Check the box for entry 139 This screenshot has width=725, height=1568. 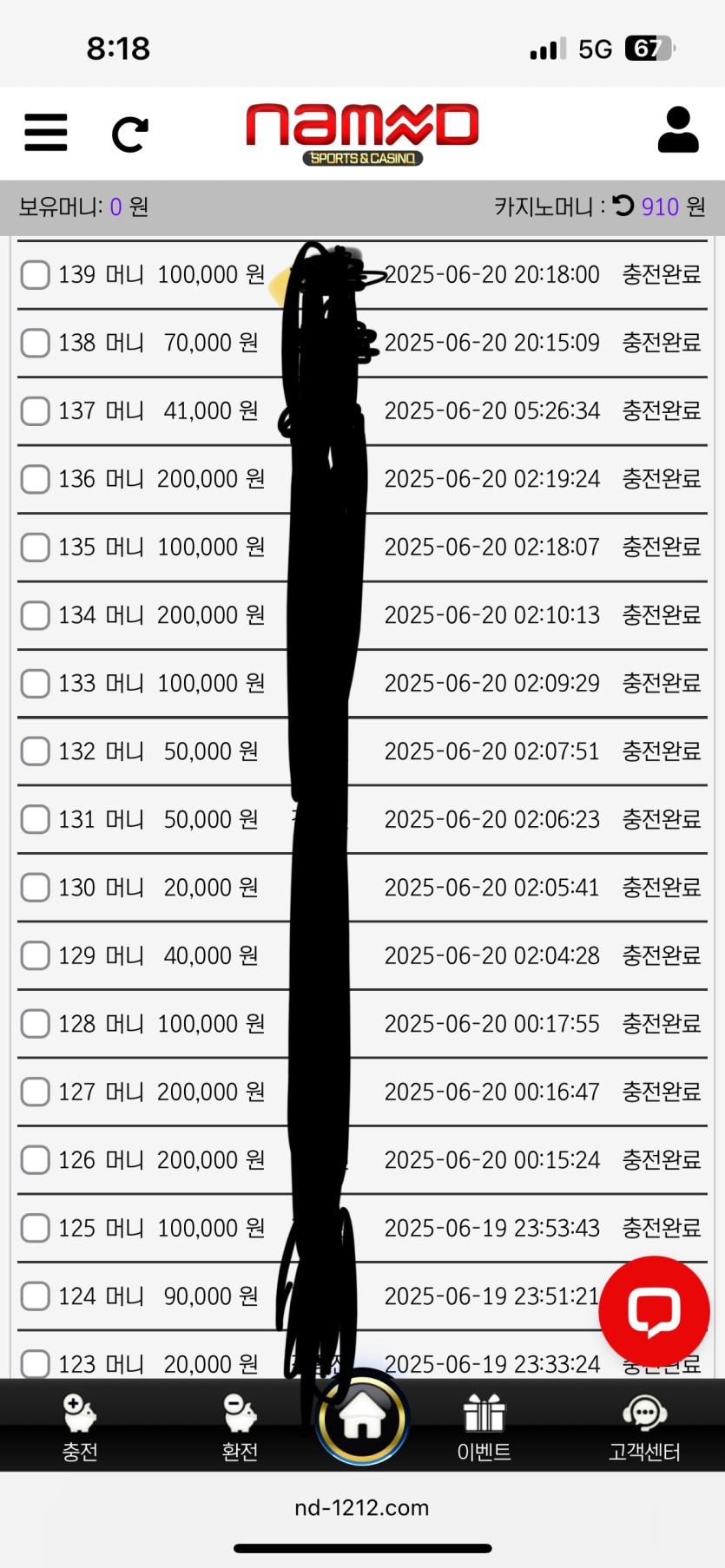tap(35, 274)
